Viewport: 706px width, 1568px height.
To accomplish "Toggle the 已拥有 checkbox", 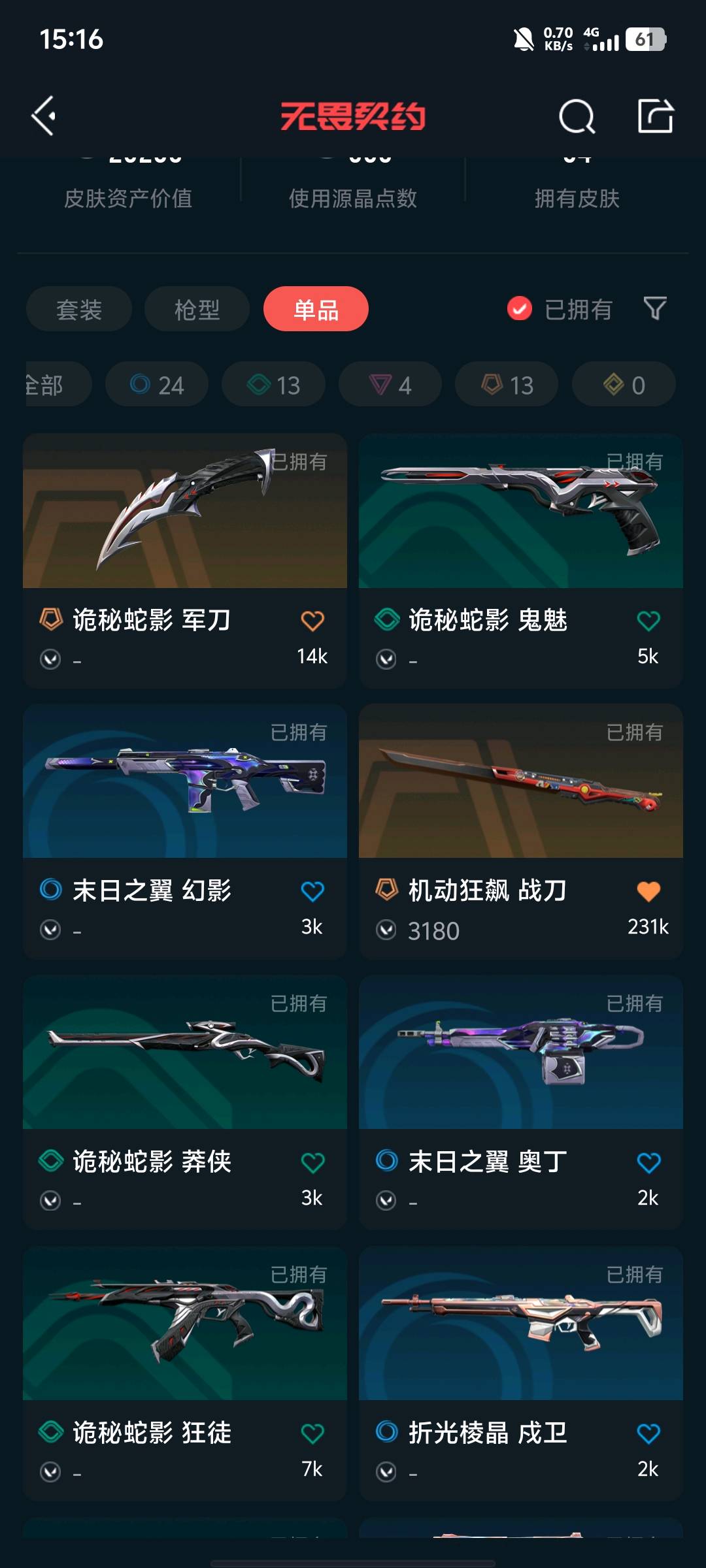I will pyautogui.click(x=520, y=309).
